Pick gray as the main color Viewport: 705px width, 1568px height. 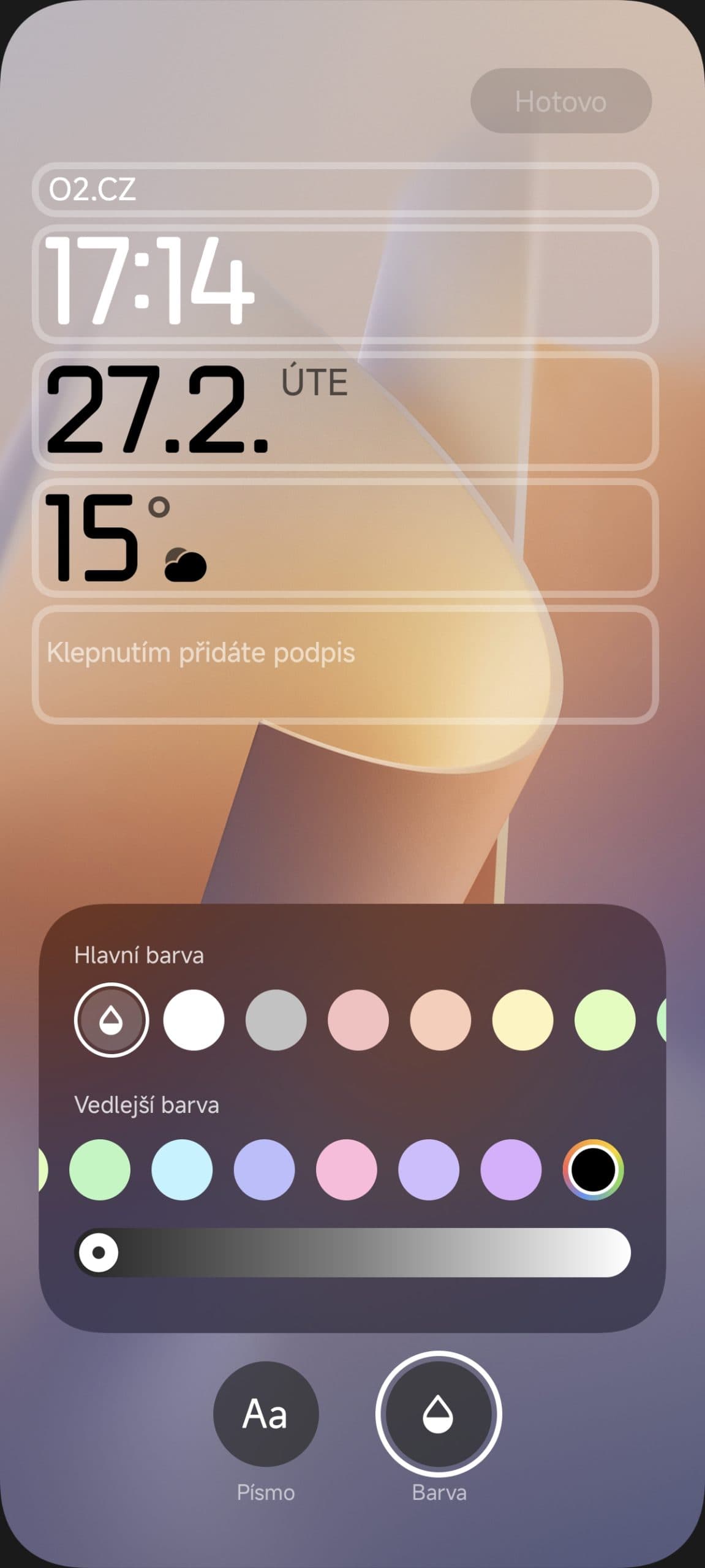tap(276, 1020)
